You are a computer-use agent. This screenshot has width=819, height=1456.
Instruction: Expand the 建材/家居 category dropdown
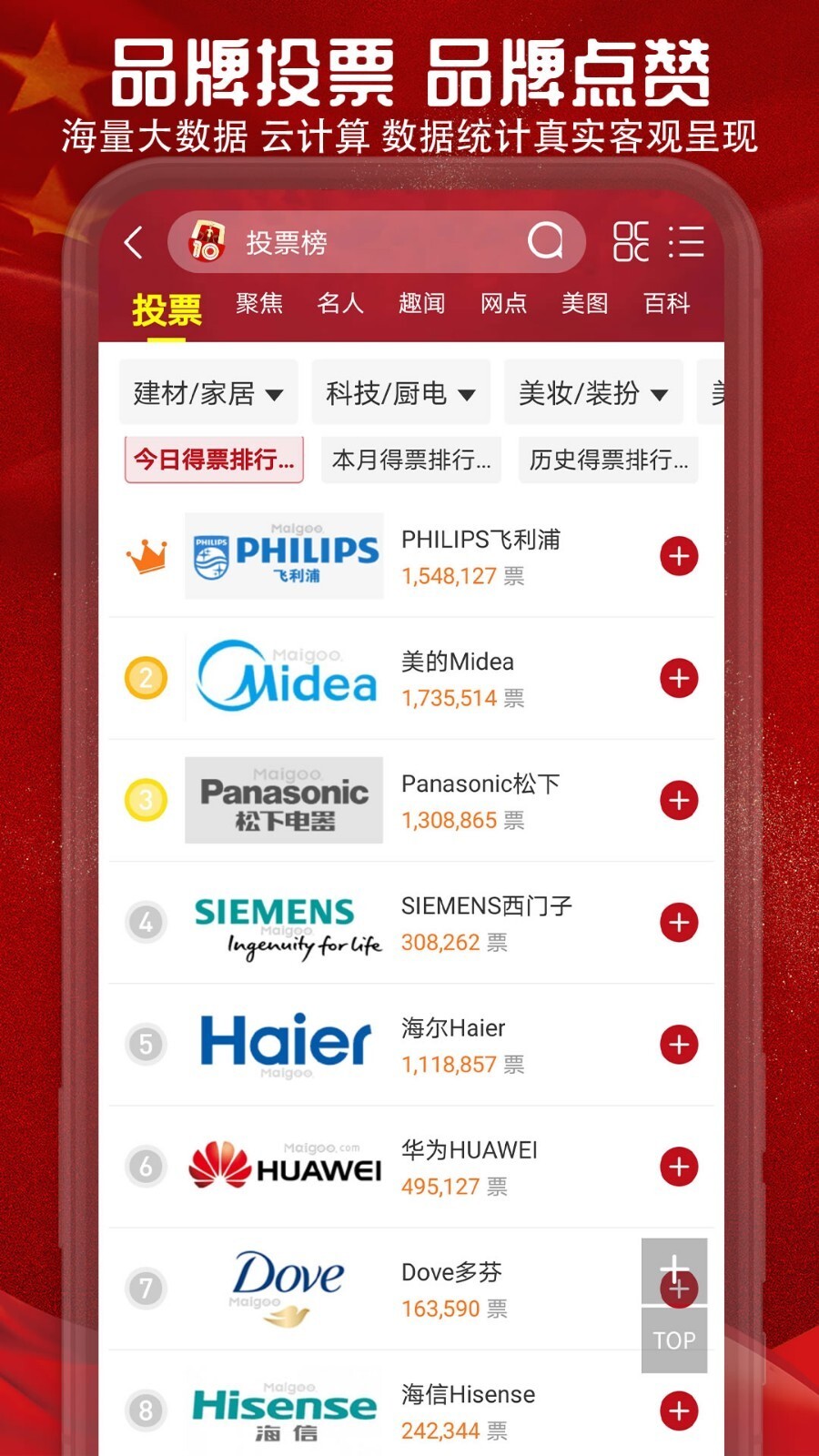pyautogui.click(x=207, y=392)
